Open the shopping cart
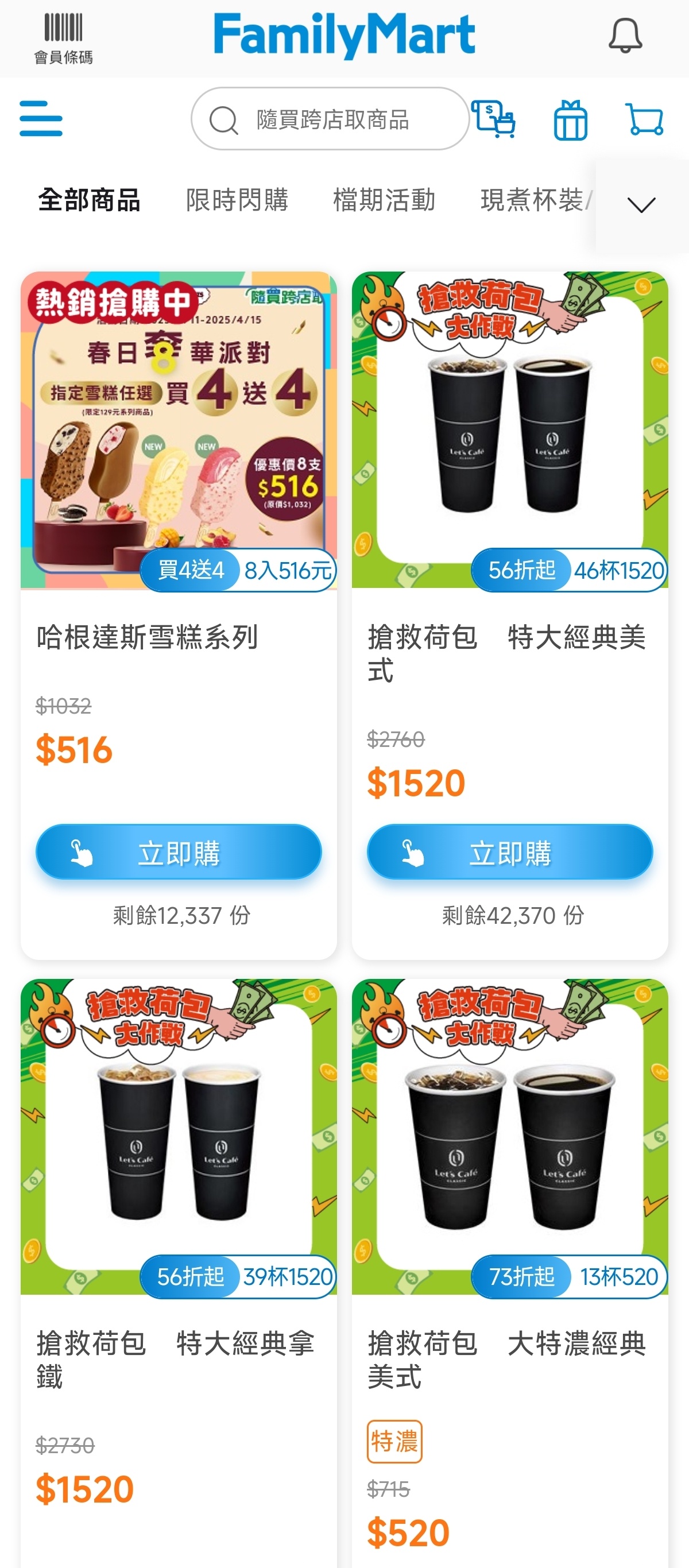This screenshot has height=1568, width=689. click(645, 119)
